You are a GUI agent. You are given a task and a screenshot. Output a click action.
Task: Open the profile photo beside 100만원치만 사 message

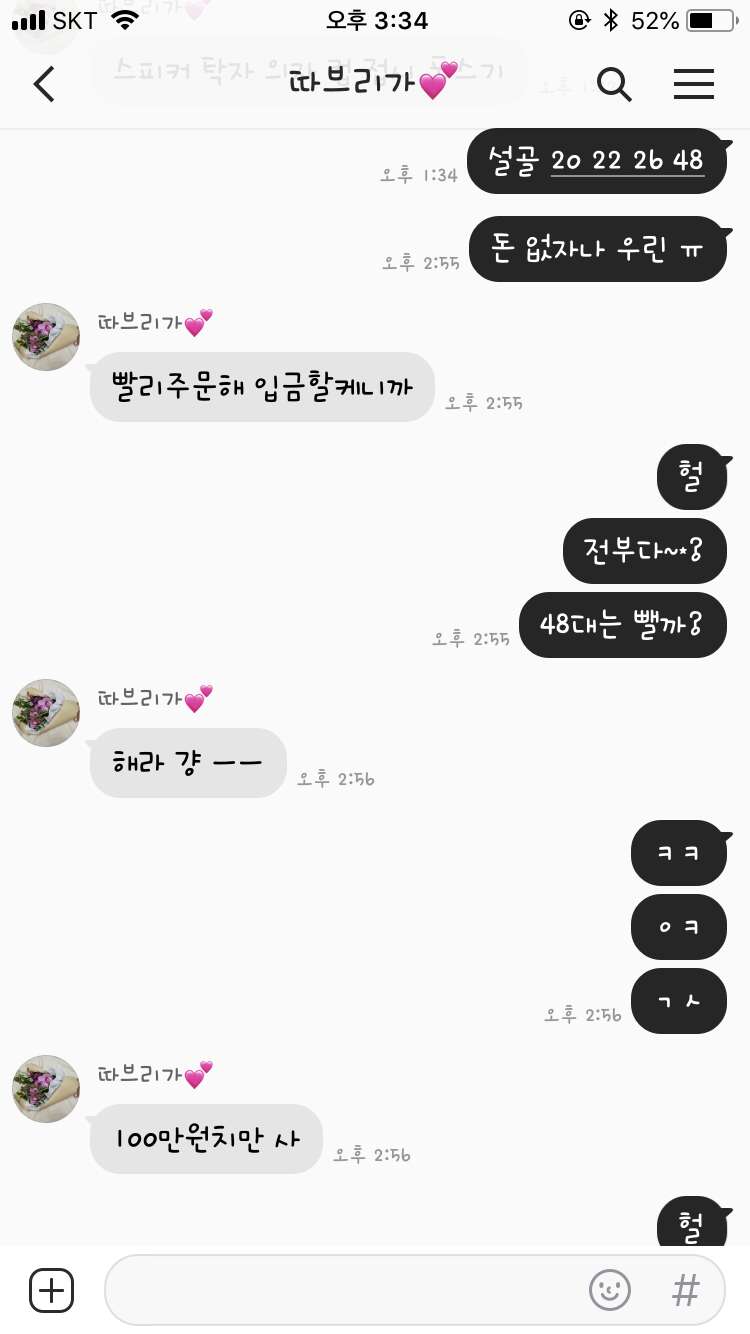click(46, 1089)
